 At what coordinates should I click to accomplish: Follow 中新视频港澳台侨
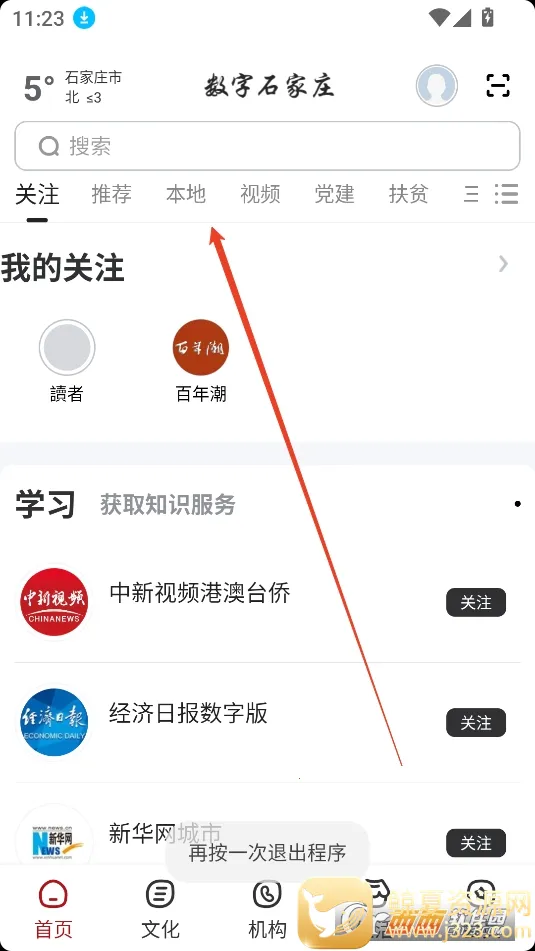click(x=476, y=602)
